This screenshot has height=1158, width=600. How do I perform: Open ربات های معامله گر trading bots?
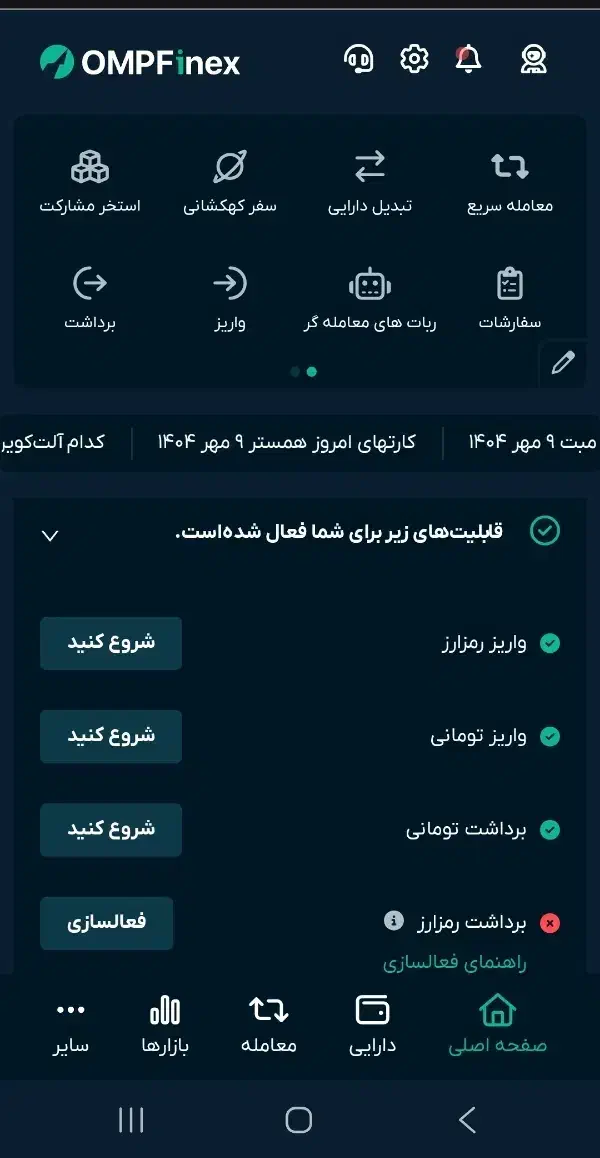(x=369, y=299)
